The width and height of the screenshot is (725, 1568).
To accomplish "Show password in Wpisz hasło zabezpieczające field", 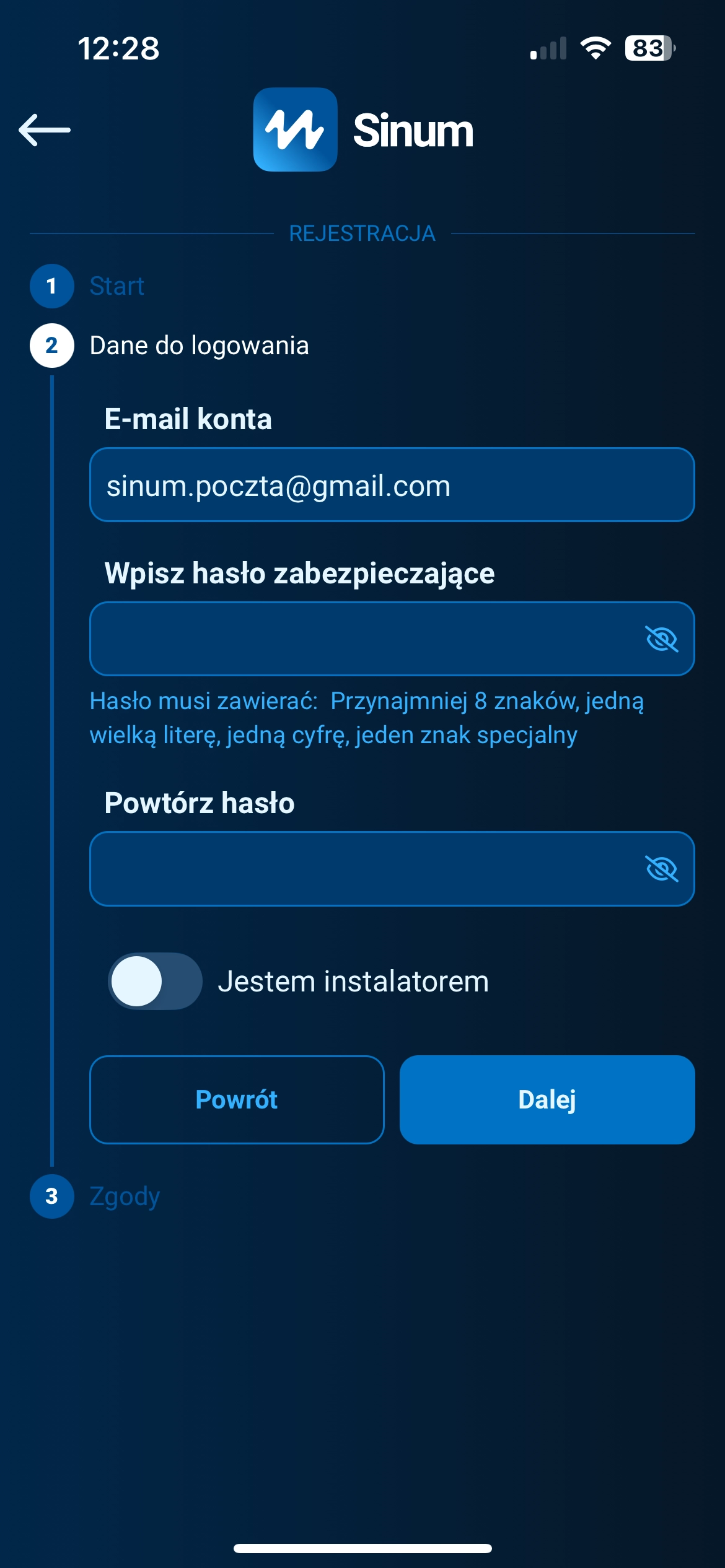I will point(661,638).
